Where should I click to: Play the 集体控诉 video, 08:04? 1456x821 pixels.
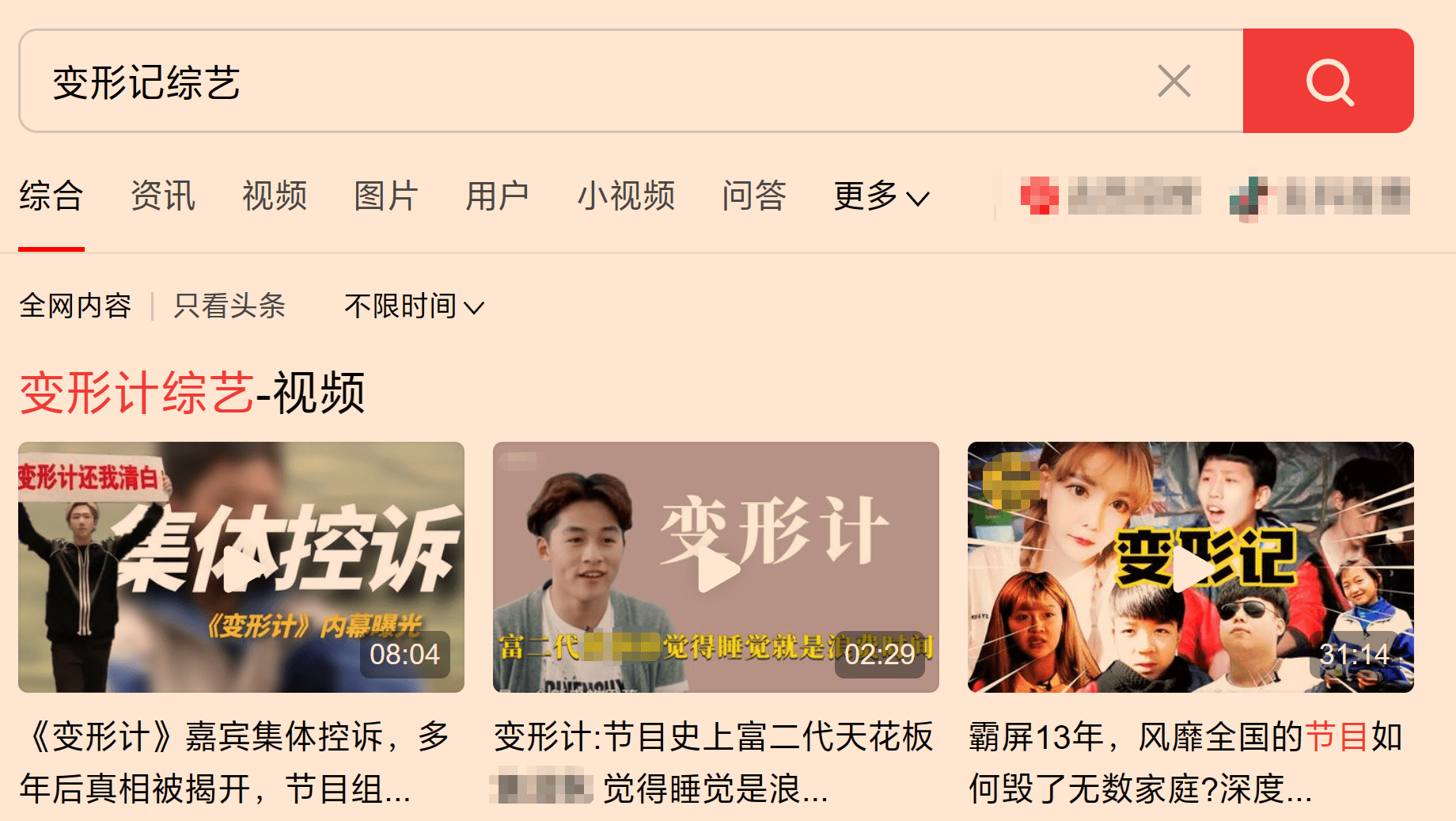click(x=241, y=567)
